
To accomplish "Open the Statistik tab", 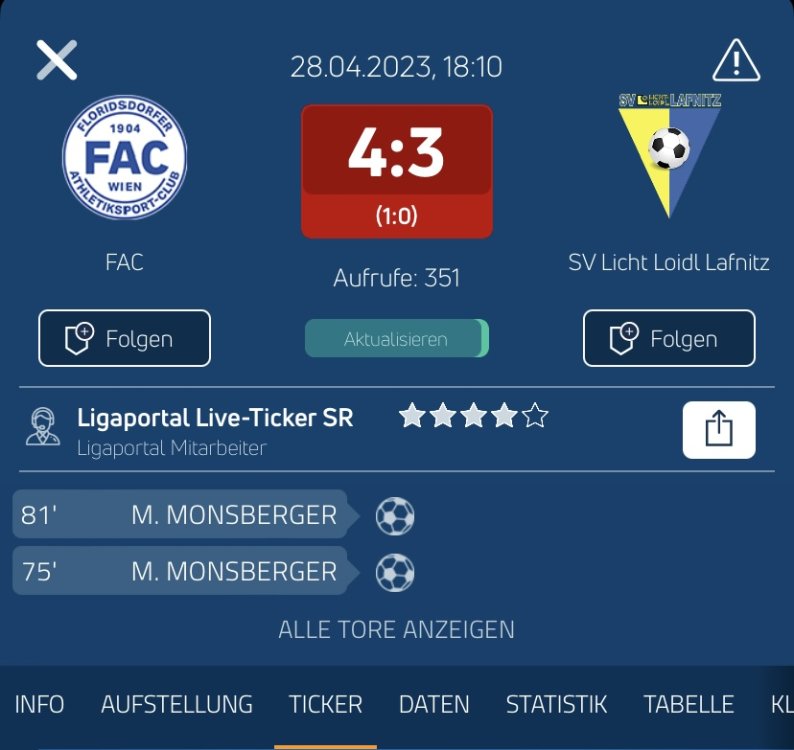I will (556, 704).
